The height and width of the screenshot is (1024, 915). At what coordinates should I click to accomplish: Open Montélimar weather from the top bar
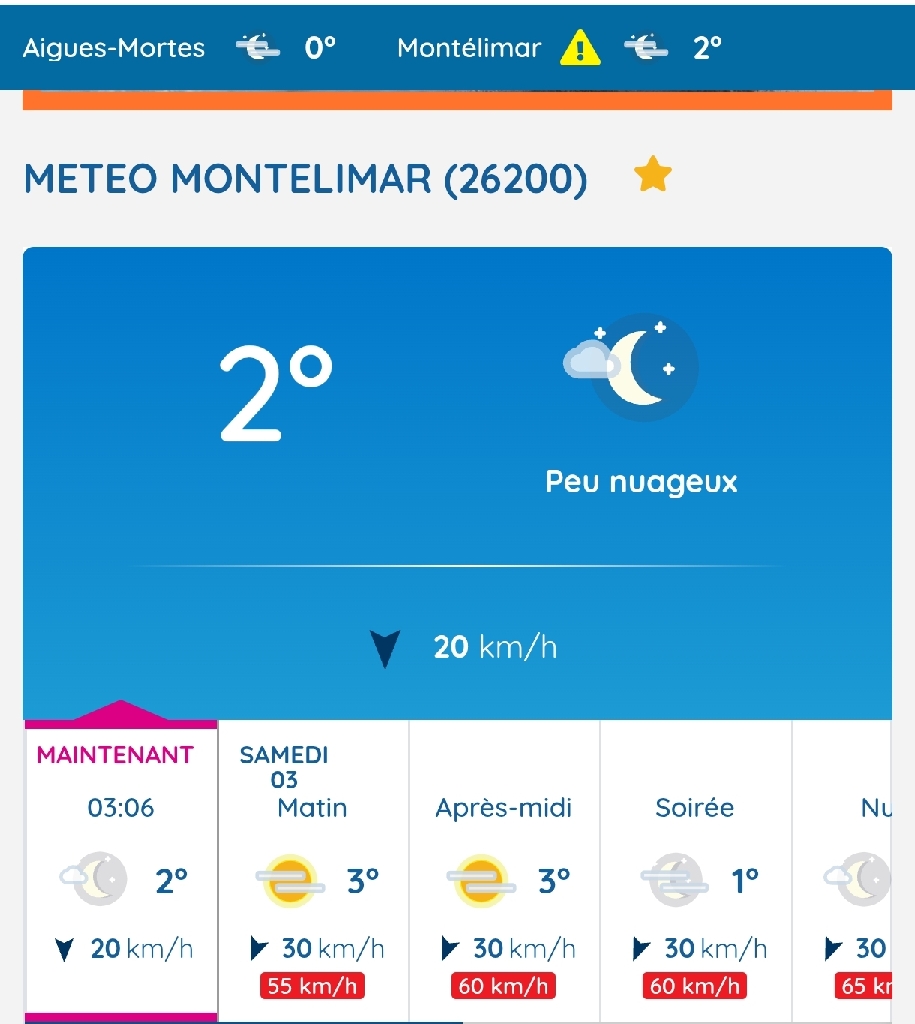[x=469, y=48]
